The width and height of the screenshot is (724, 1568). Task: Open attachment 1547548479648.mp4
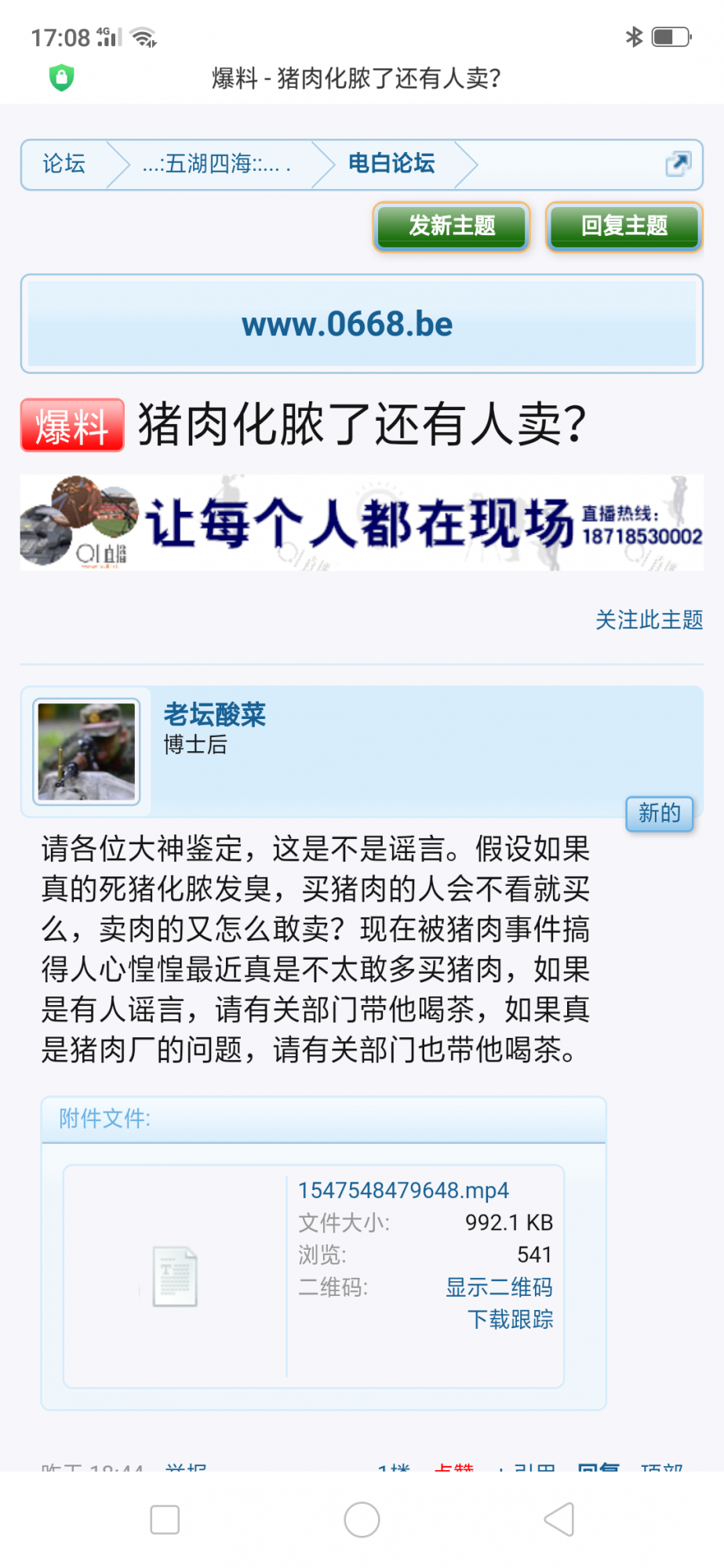[x=403, y=1190]
